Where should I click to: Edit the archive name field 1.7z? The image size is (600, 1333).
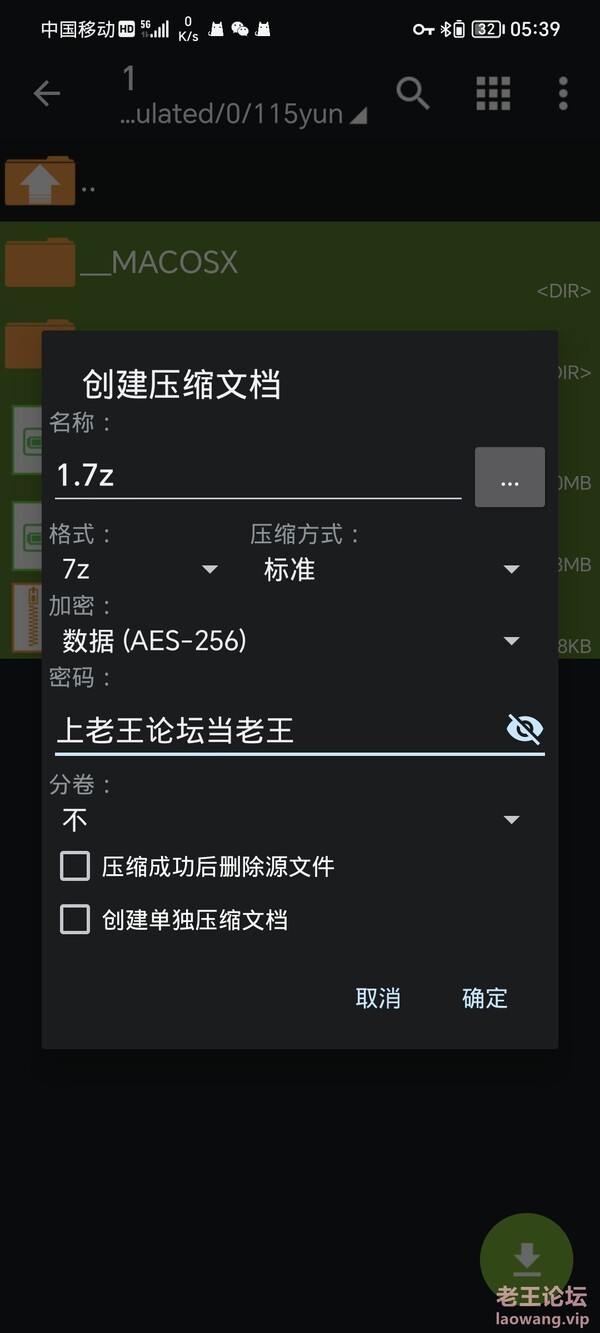click(258, 475)
